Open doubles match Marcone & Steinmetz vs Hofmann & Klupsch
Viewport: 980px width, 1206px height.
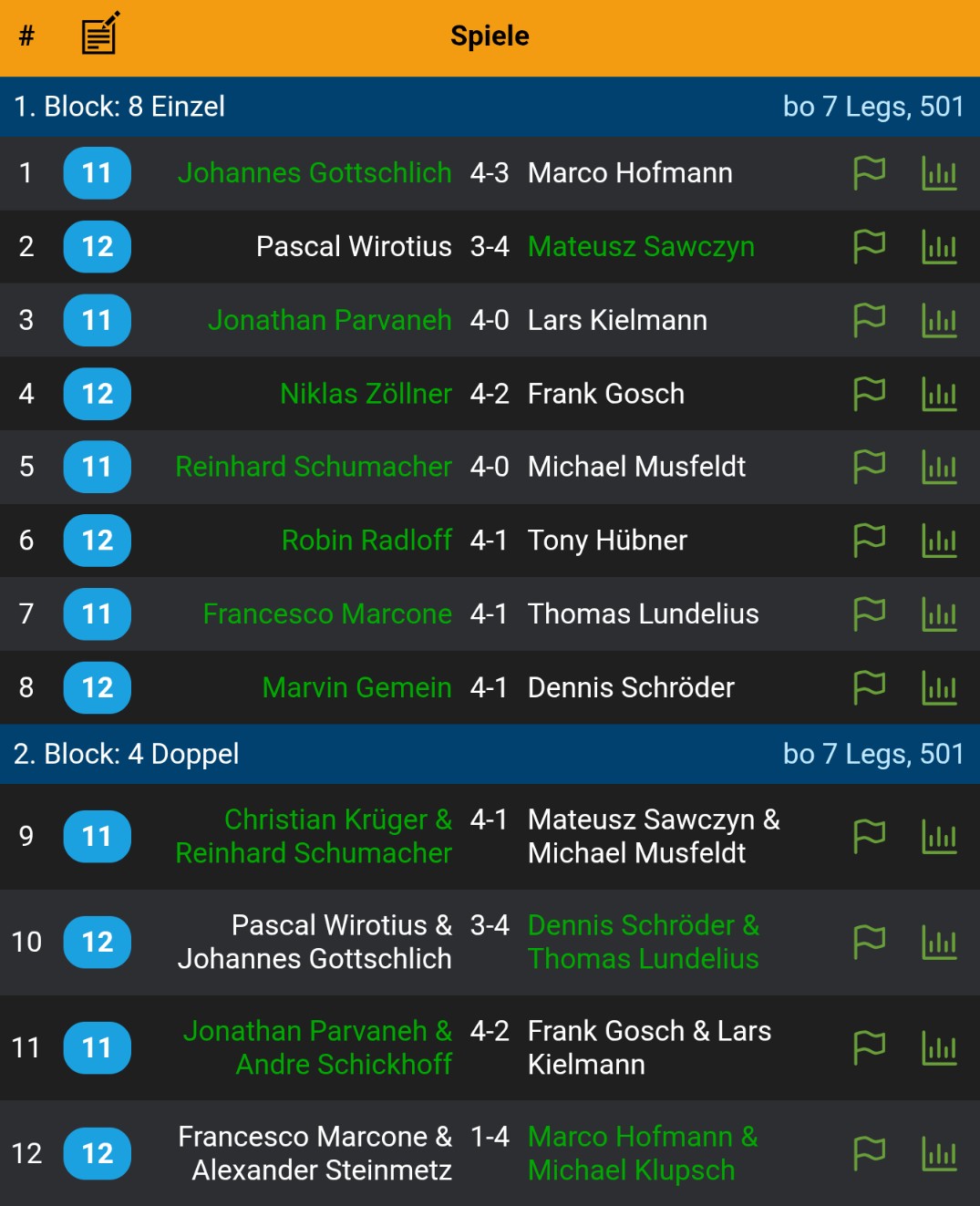click(x=489, y=1153)
